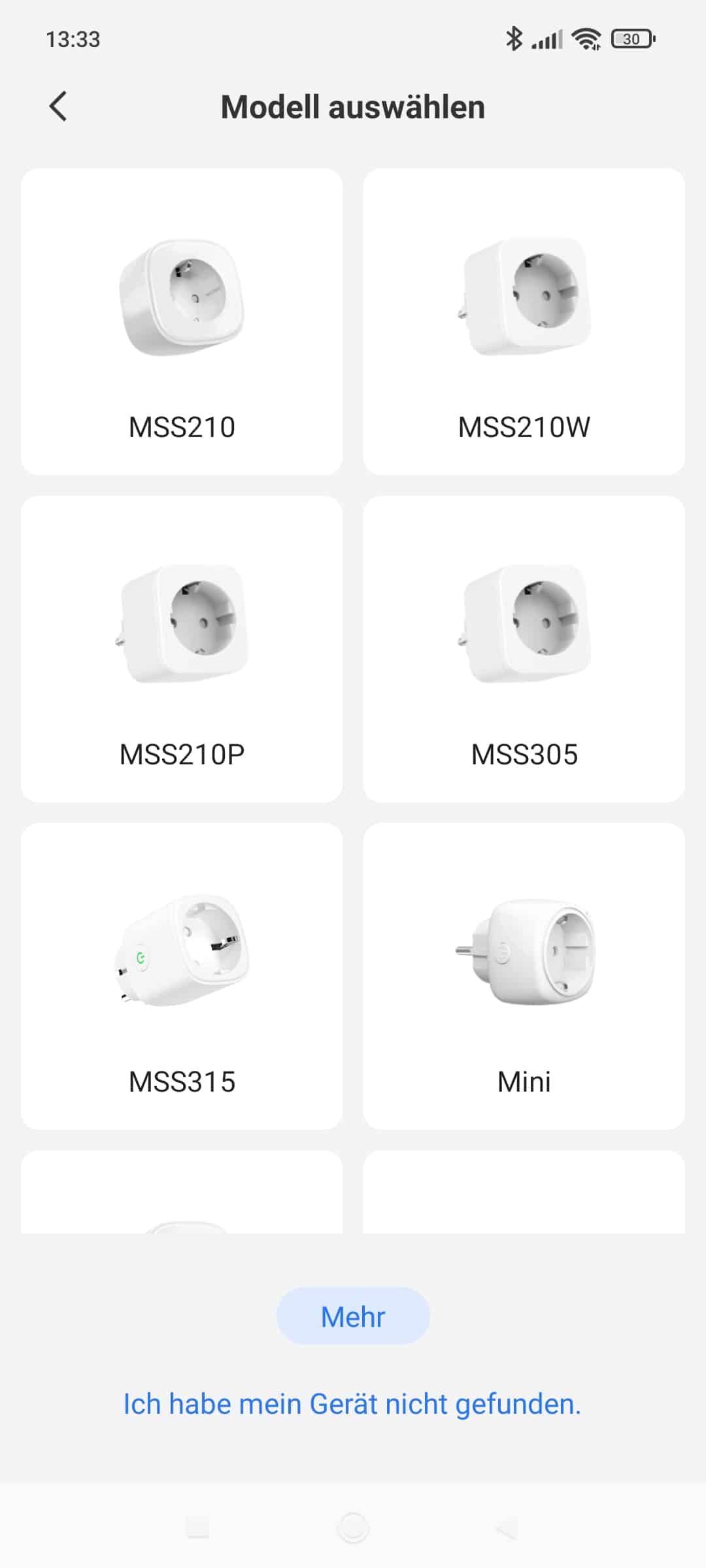Go back from the model selection screen

click(x=58, y=106)
